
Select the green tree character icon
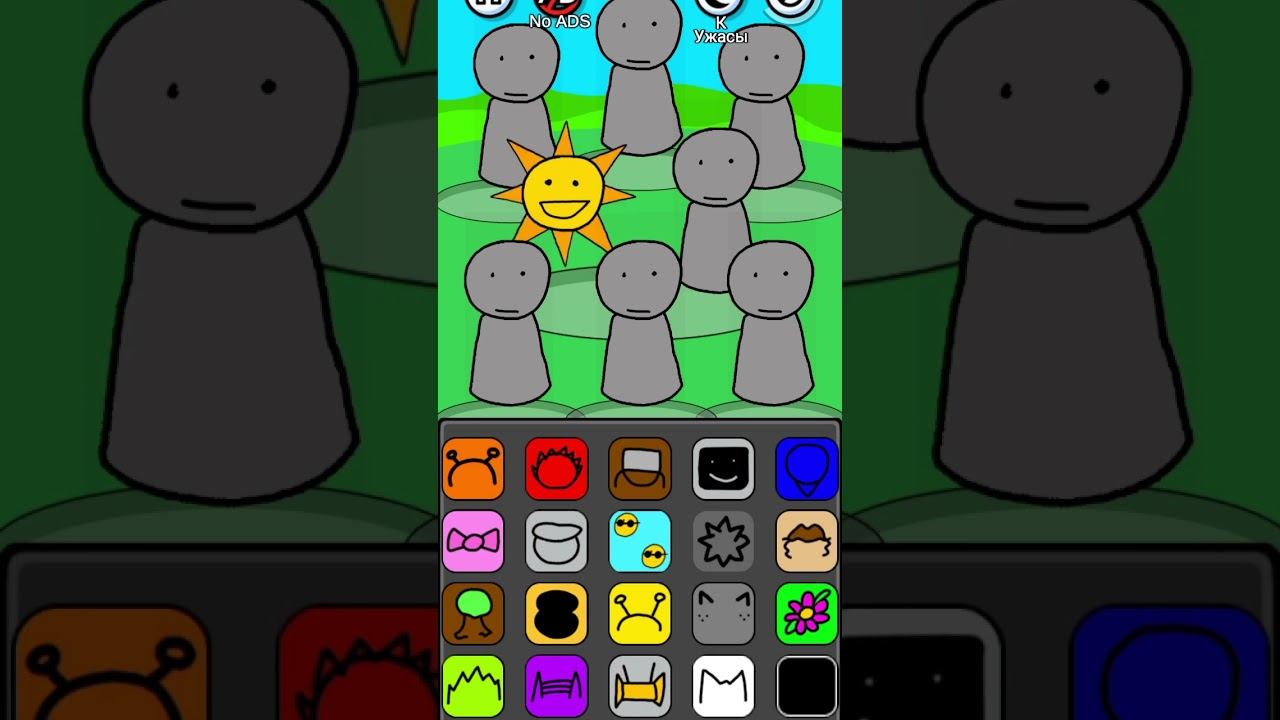tap(473, 613)
